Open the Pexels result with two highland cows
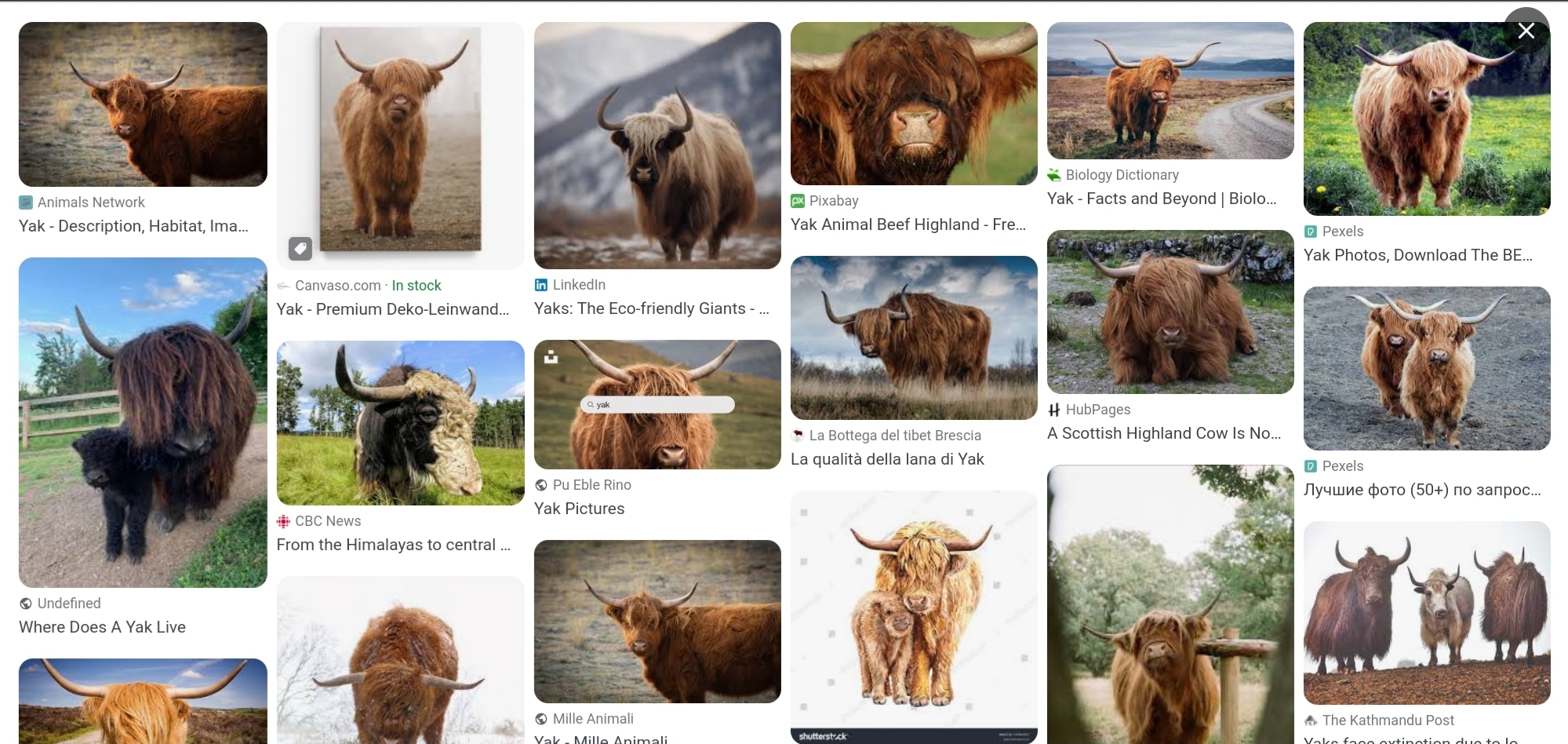 point(1427,368)
